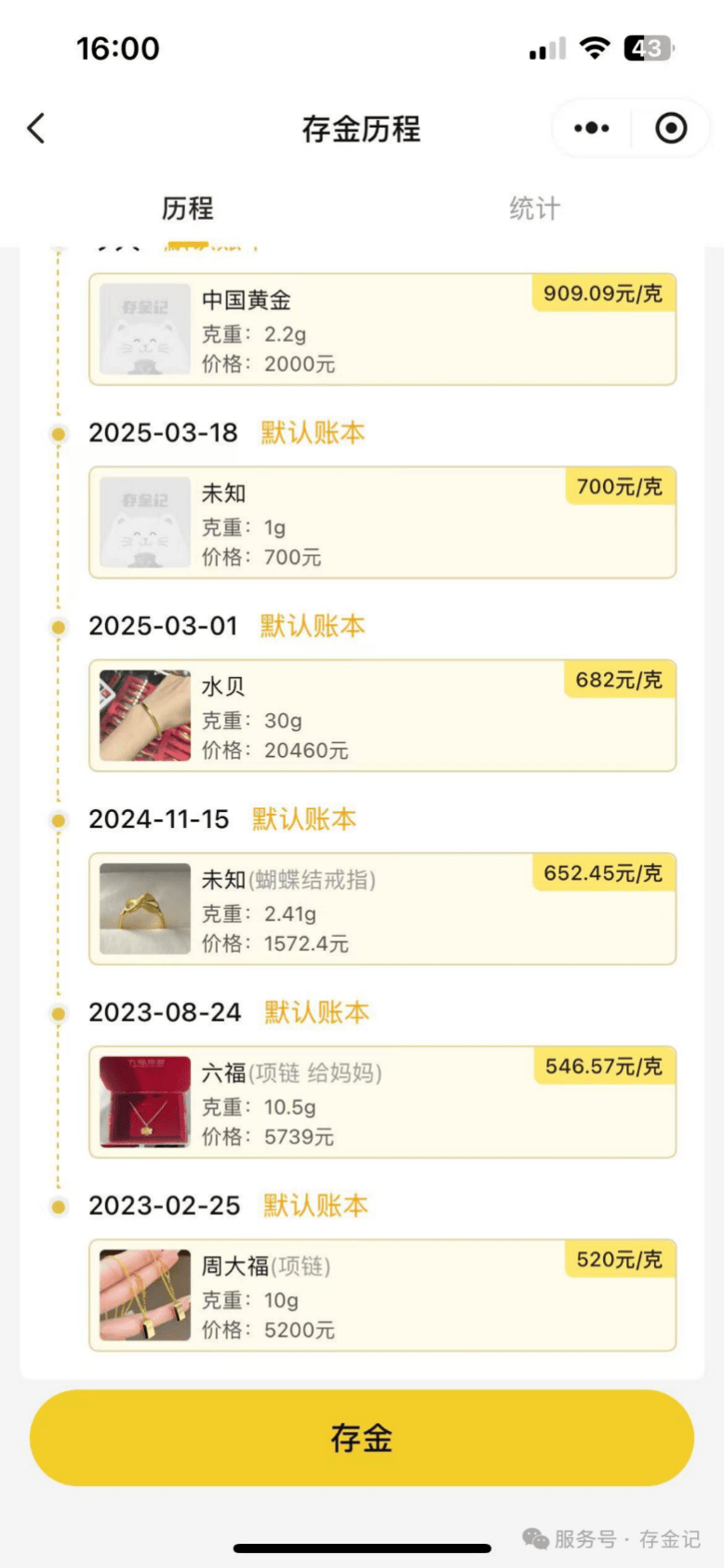Close the mini program via the circle icon

[671, 128]
